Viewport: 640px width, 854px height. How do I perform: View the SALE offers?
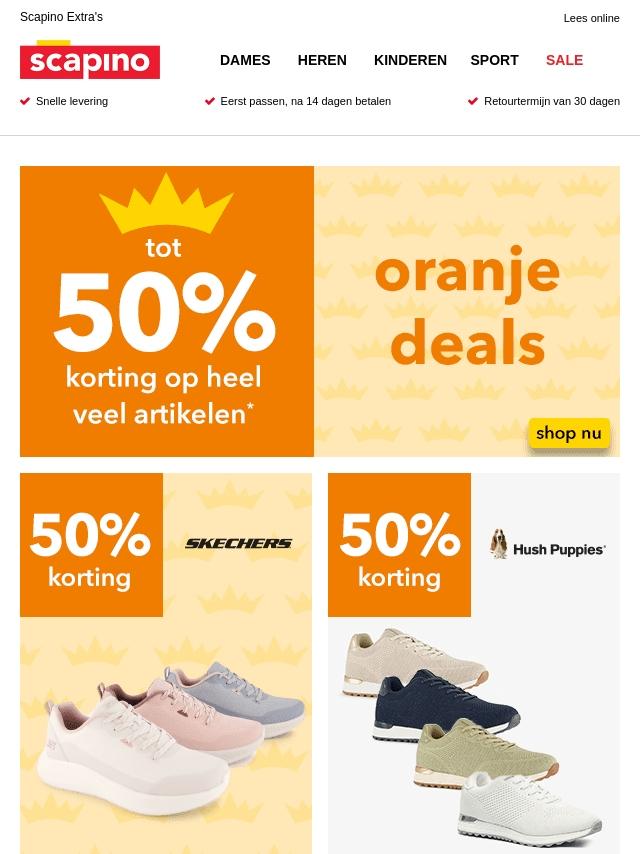[x=564, y=60]
